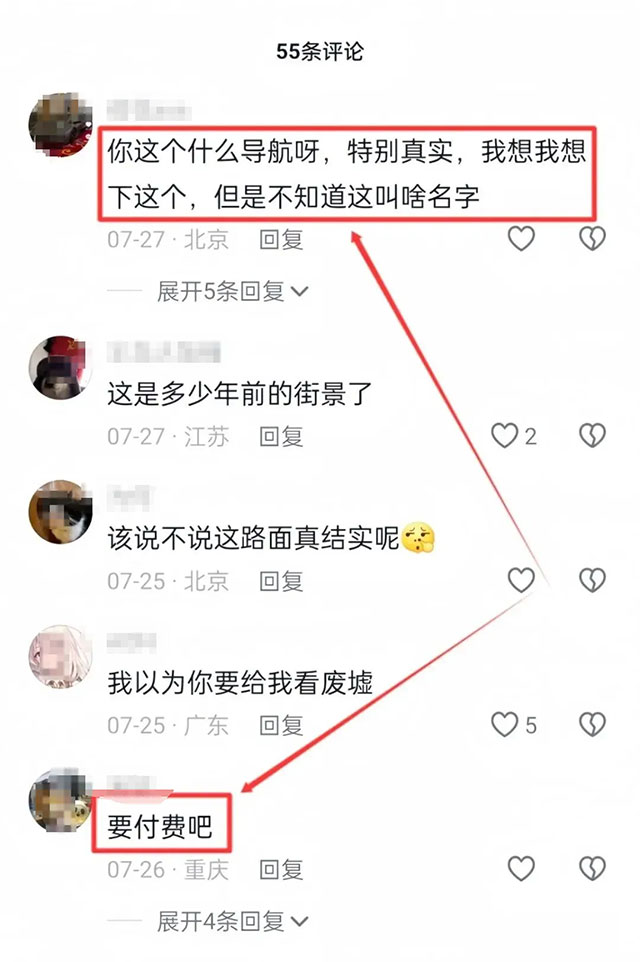Like the comment 这是多少年前的街景了
The height and width of the screenshot is (962, 640).
pos(504,435)
